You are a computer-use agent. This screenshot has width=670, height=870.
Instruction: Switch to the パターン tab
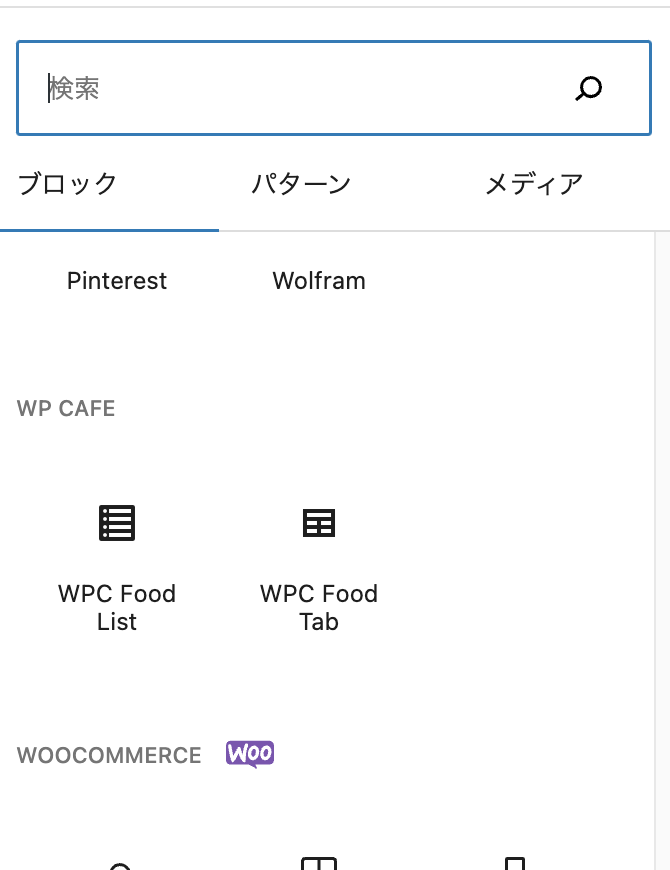point(301,184)
